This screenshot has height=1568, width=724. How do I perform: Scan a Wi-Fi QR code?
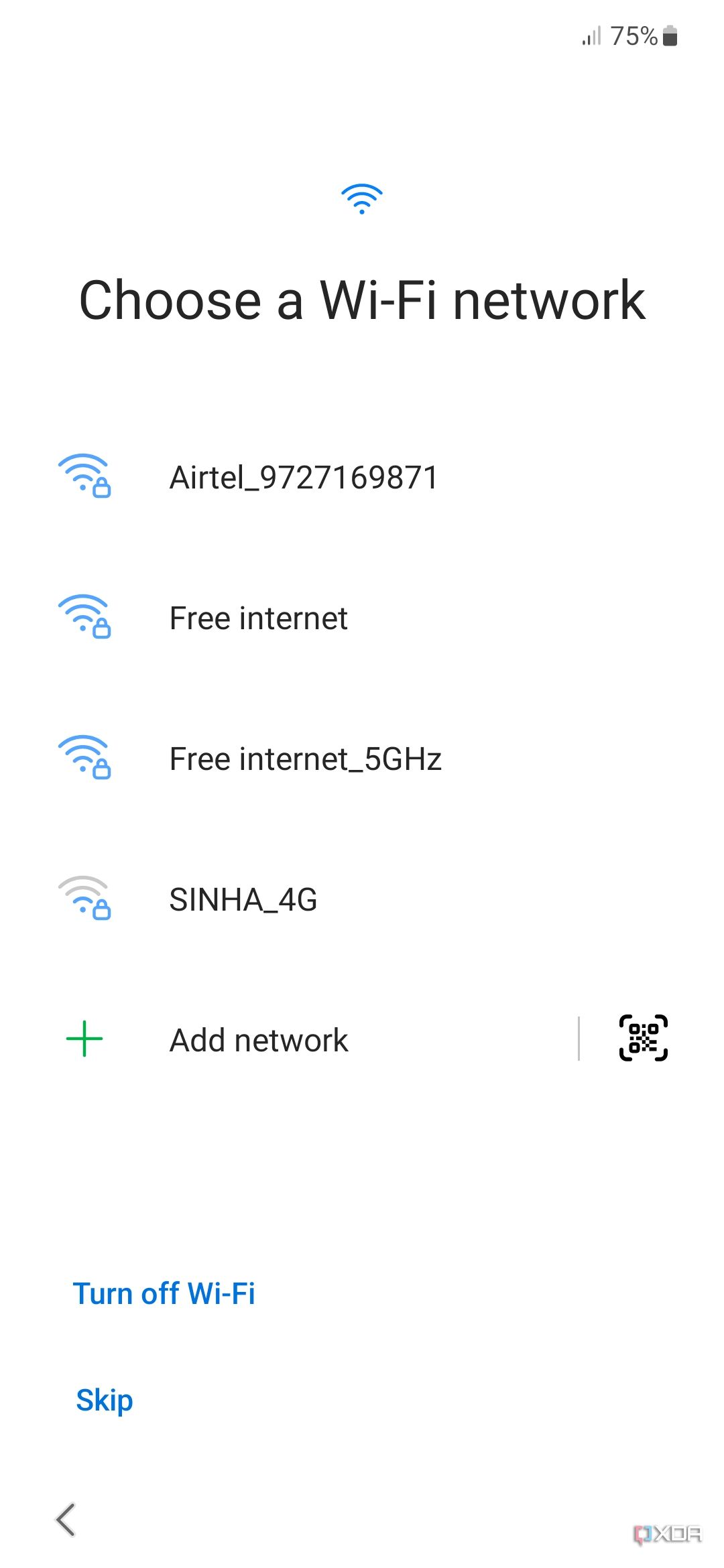coord(643,1038)
